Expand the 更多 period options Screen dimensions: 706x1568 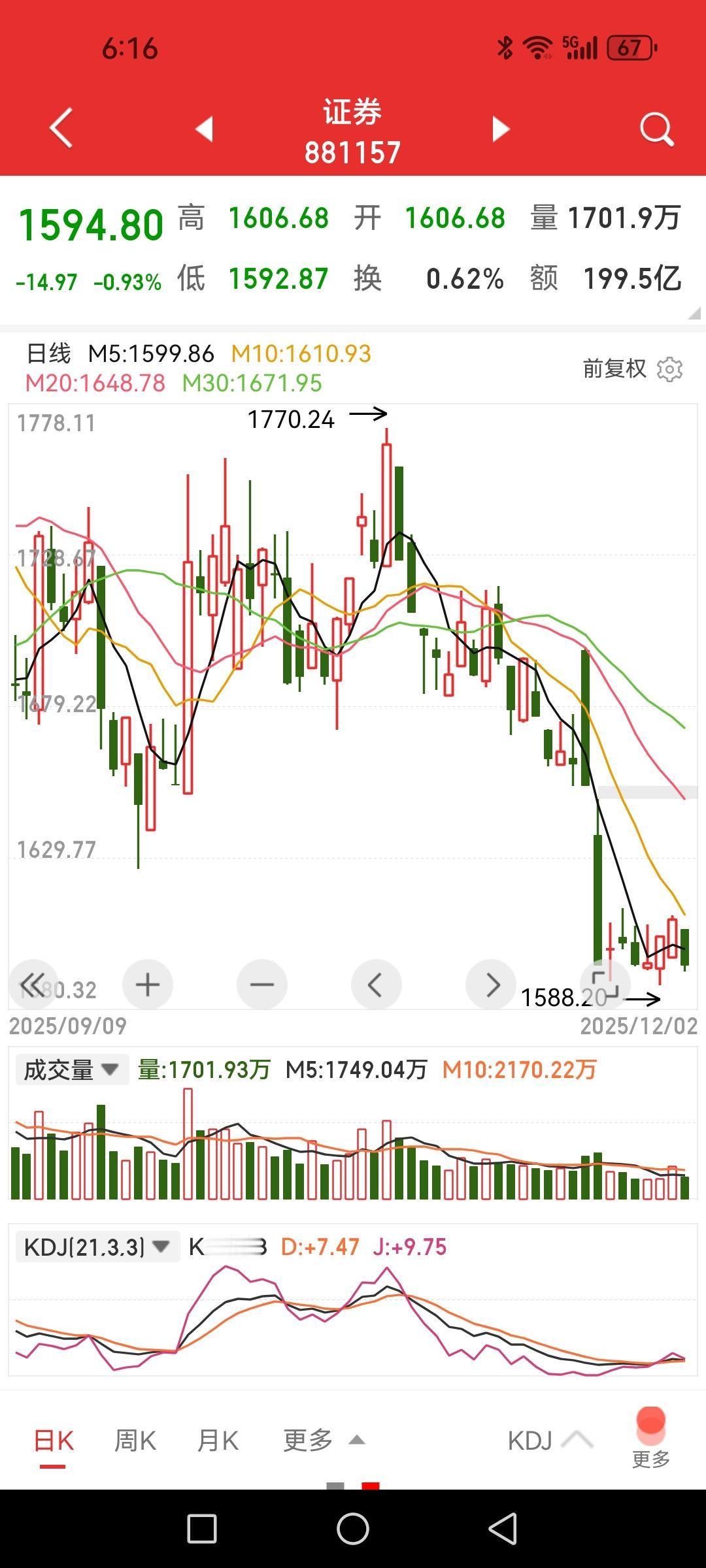pyautogui.click(x=322, y=1441)
